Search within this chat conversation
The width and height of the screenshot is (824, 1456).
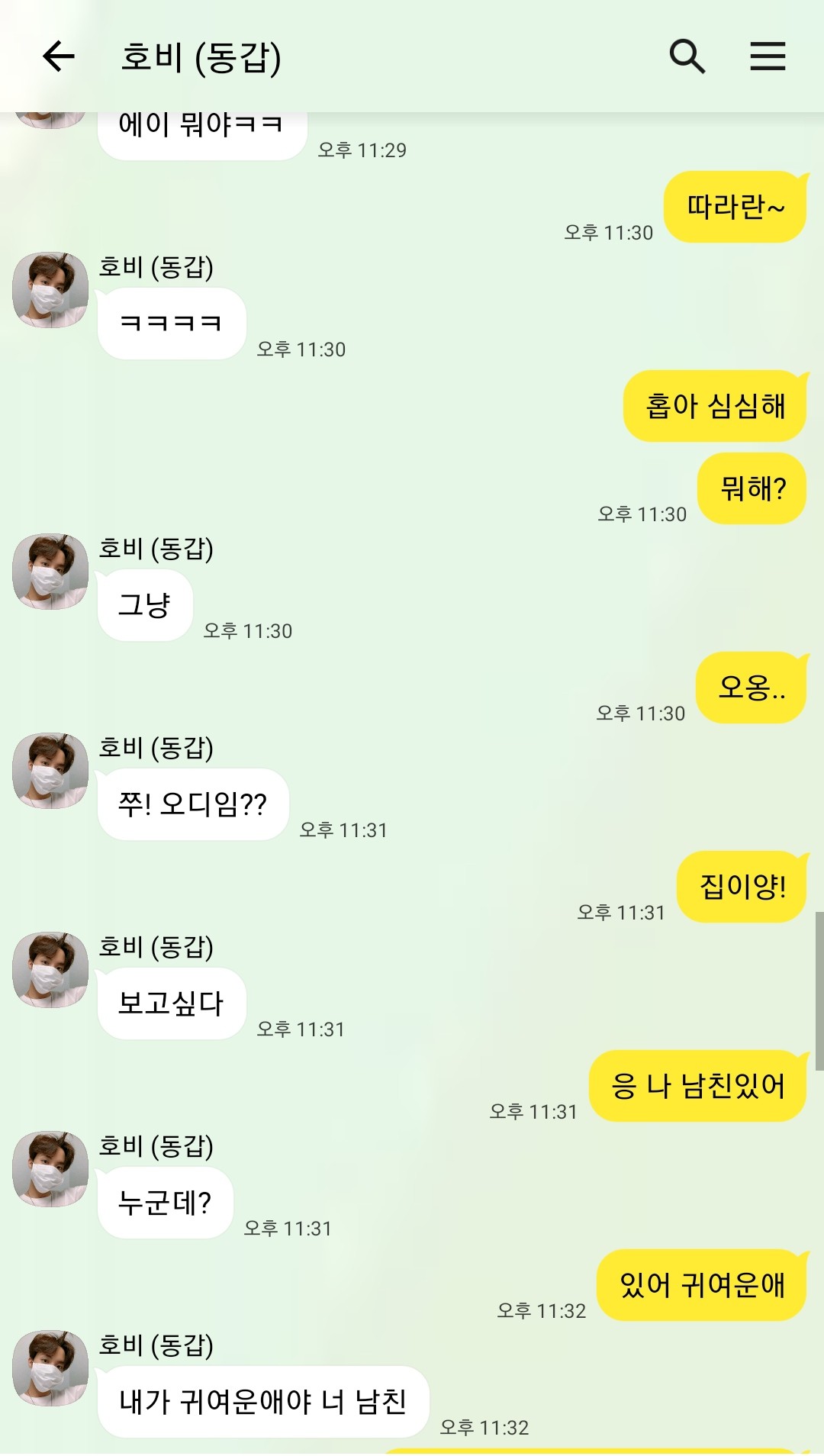click(x=687, y=56)
